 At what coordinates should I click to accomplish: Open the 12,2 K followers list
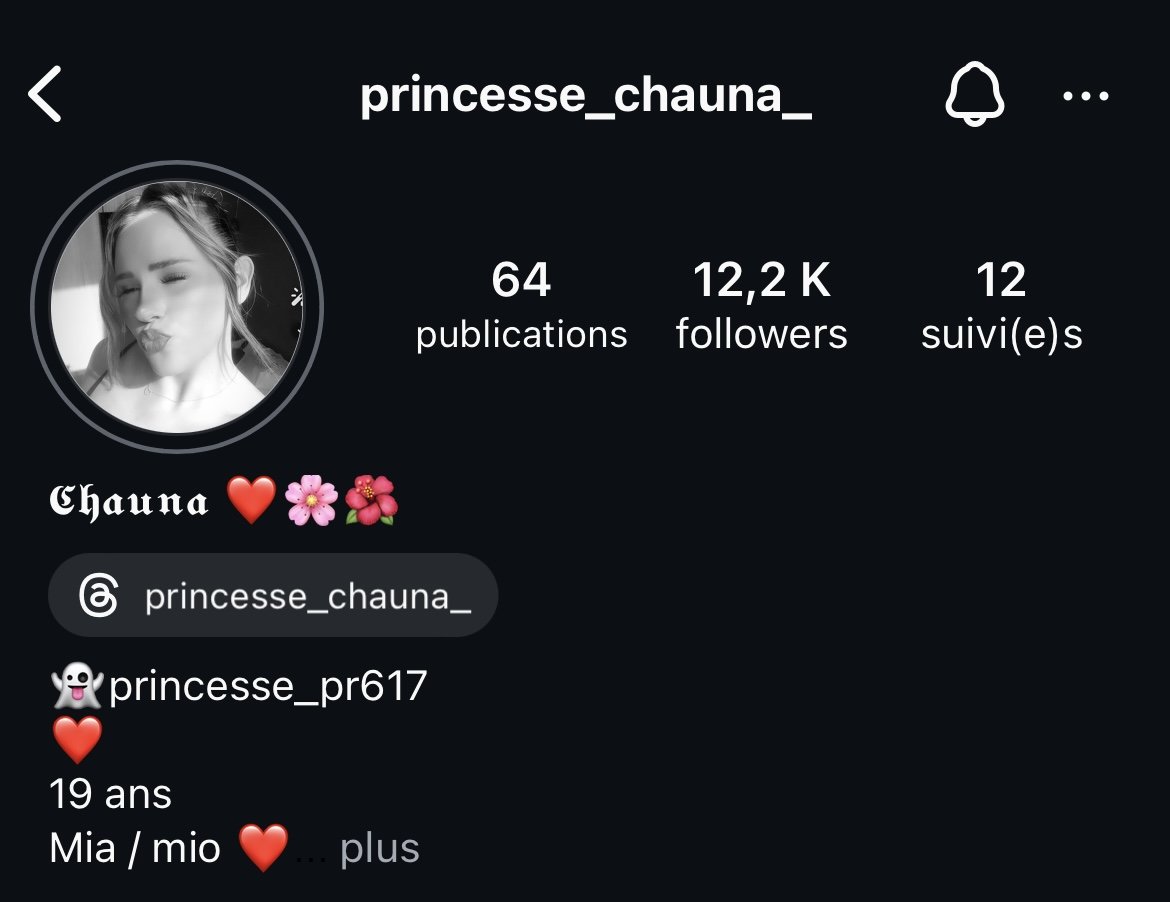761,305
